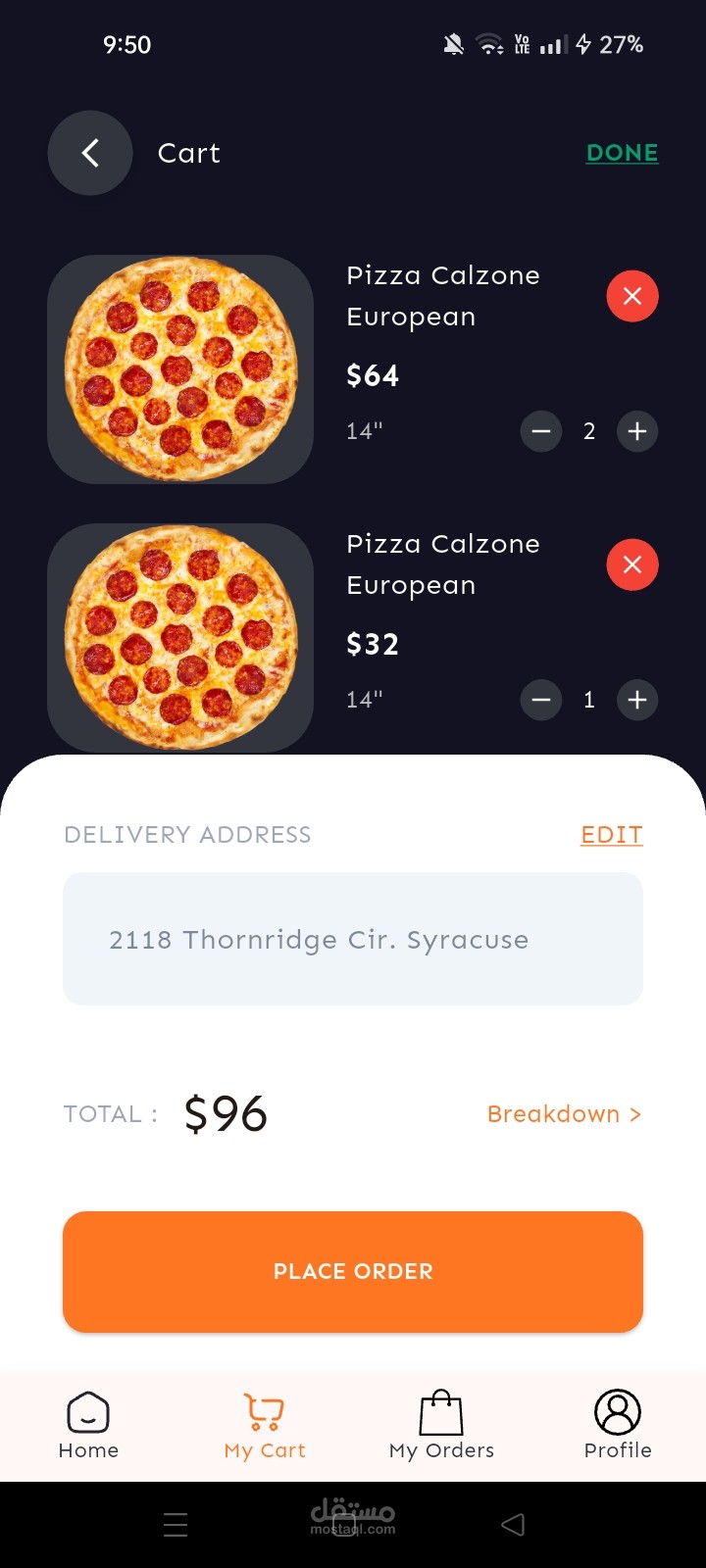The width and height of the screenshot is (706, 1568).
Task: Tap the system back triangle button
Action: tap(513, 1524)
